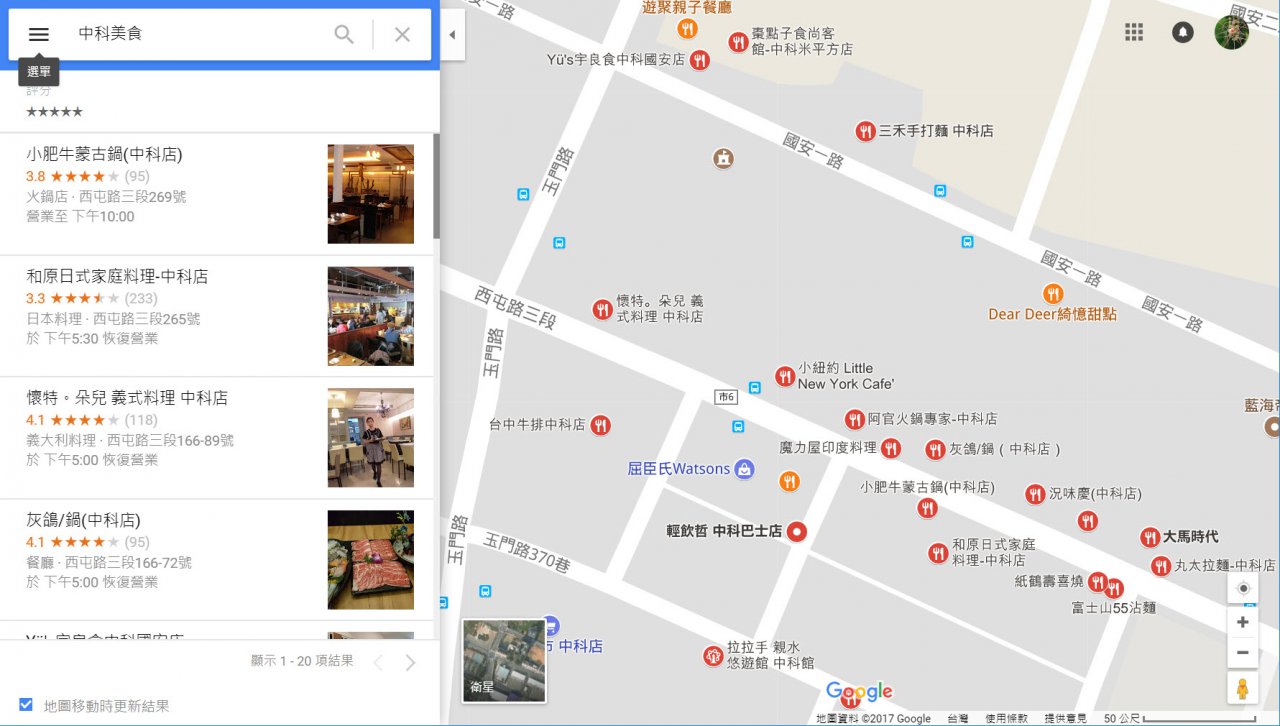Open the hamburger menu
The image size is (1280, 726).
39,34
